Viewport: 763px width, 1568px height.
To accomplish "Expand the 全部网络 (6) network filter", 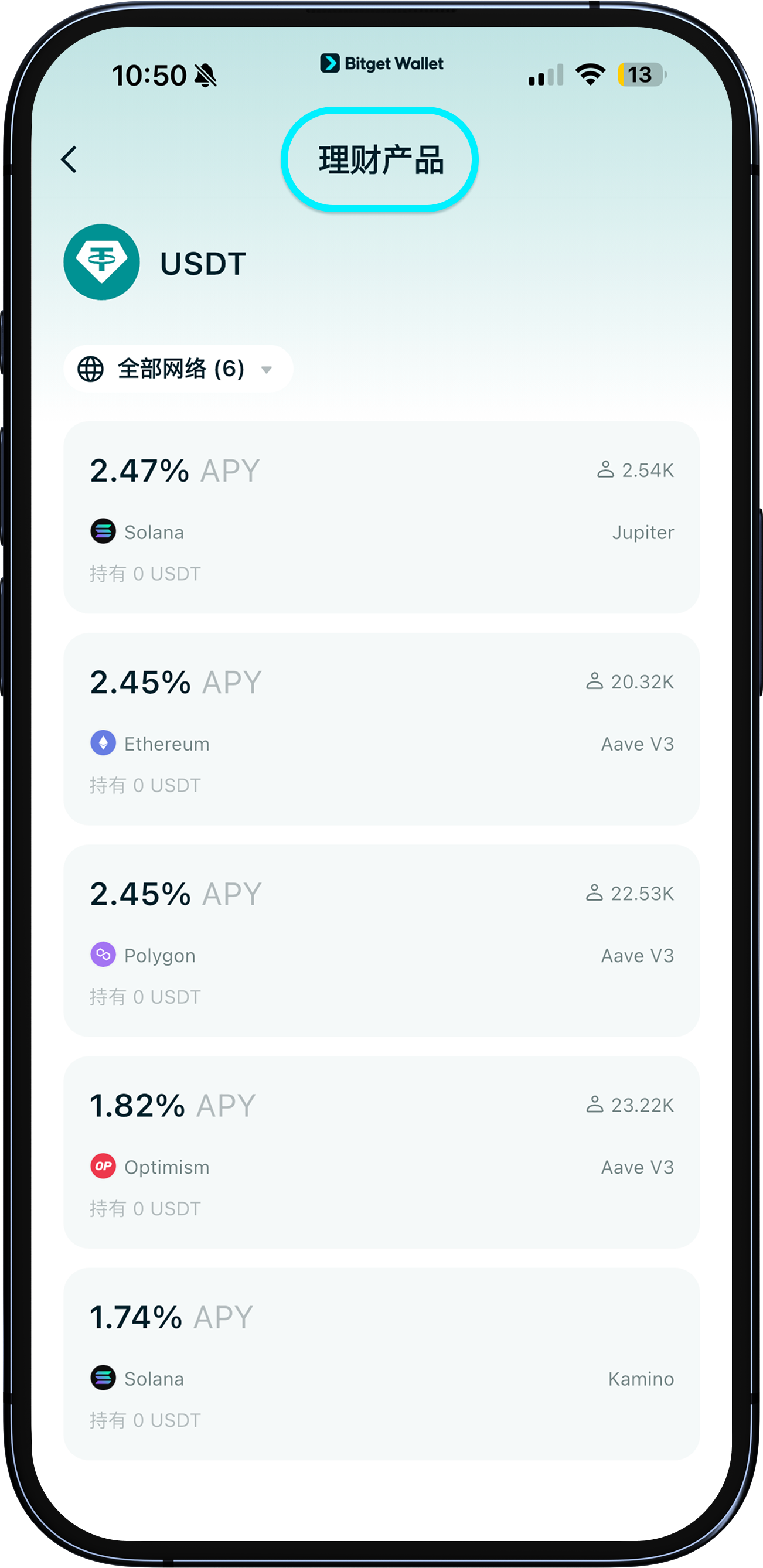I will tap(178, 369).
